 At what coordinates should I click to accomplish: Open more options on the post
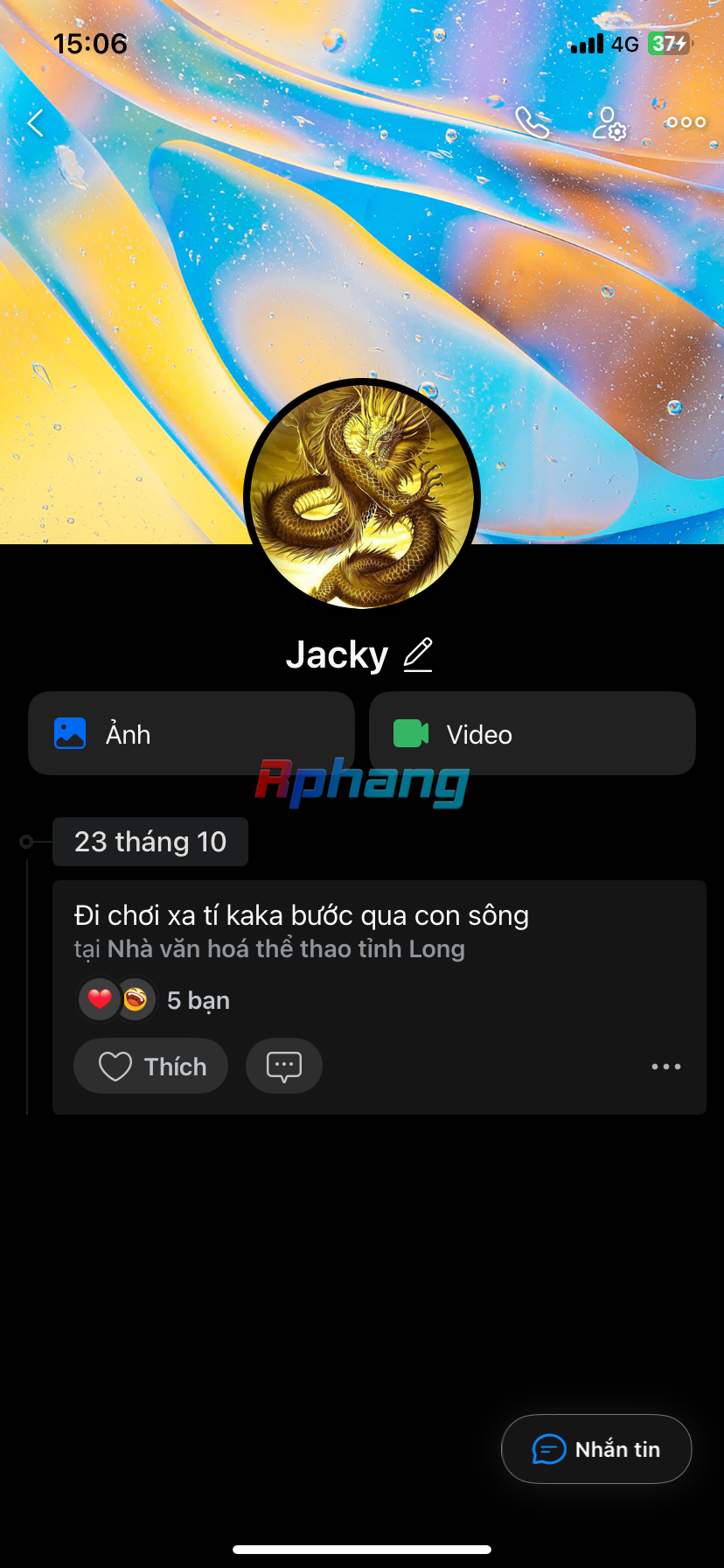click(666, 1067)
